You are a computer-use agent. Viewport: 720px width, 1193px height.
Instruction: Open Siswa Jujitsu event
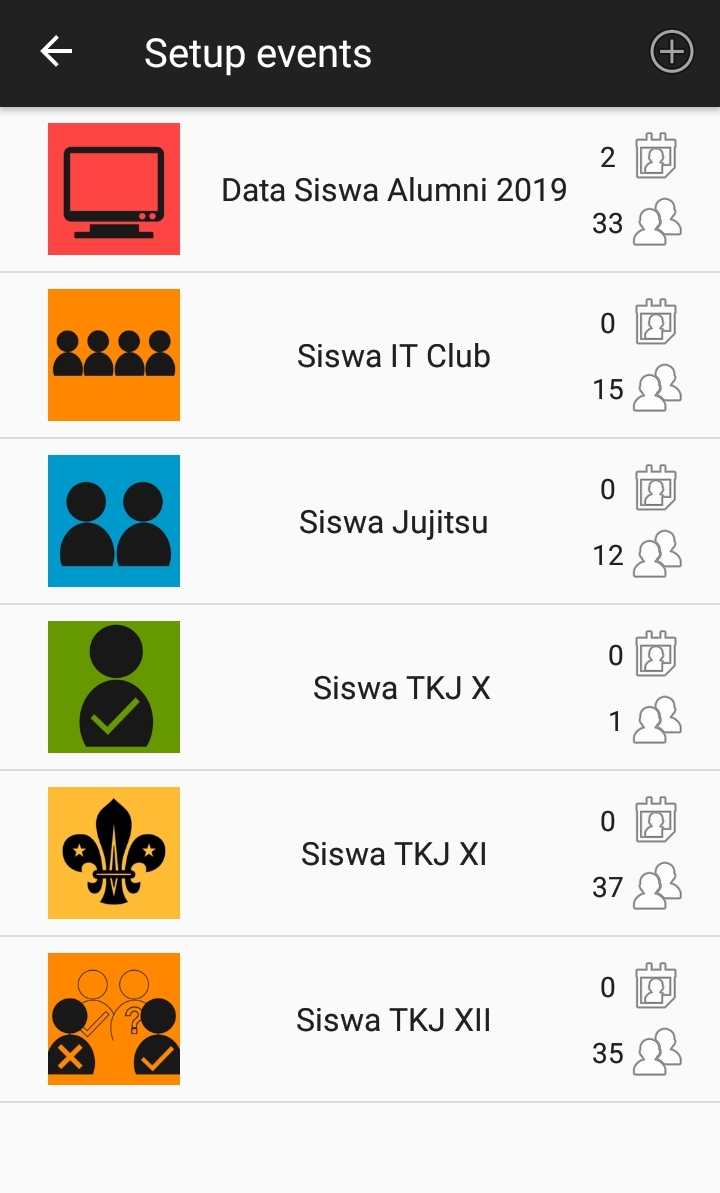click(x=394, y=522)
